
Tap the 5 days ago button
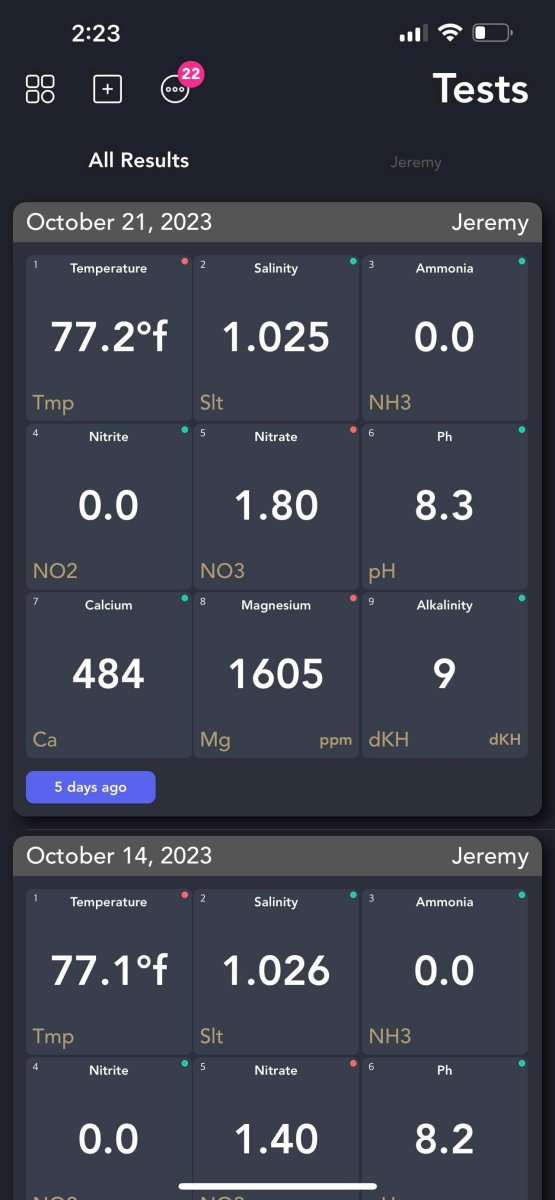91,787
